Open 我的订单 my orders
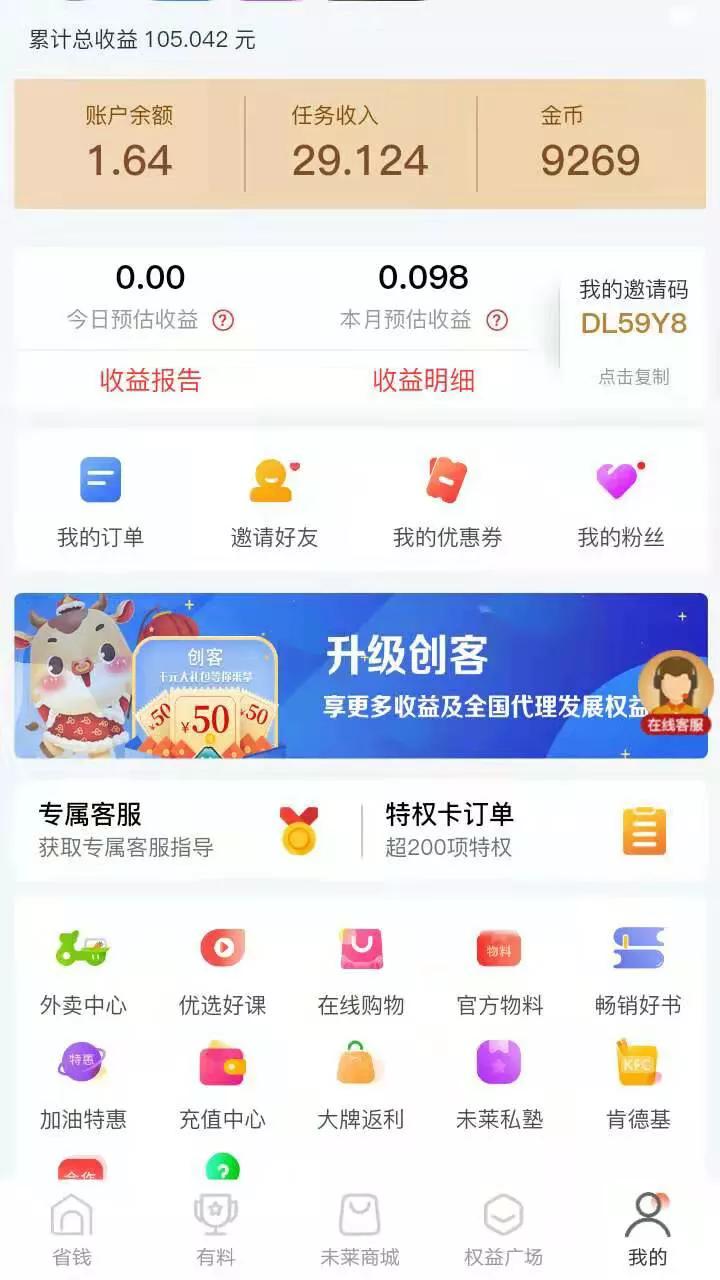Viewport: 720px width, 1280px height. click(100, 501)
